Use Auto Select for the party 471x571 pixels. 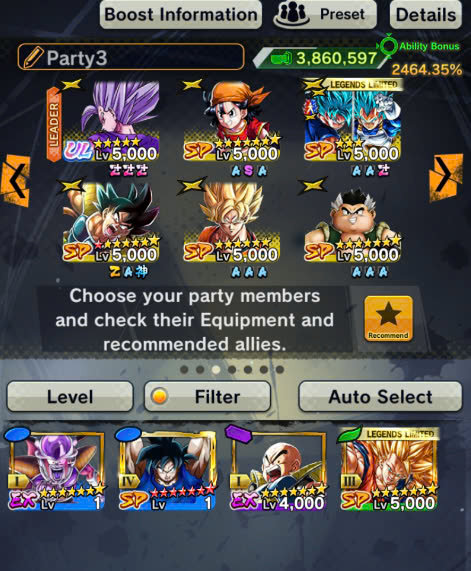(x=380, y=397)
